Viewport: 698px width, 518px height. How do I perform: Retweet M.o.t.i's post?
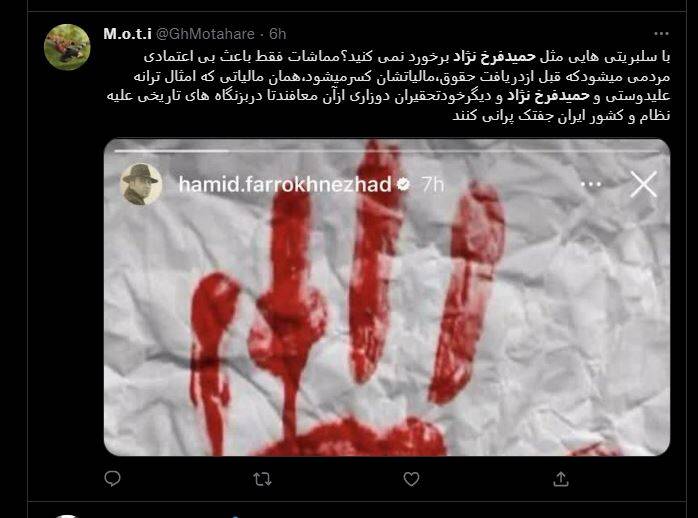point(261,480)
